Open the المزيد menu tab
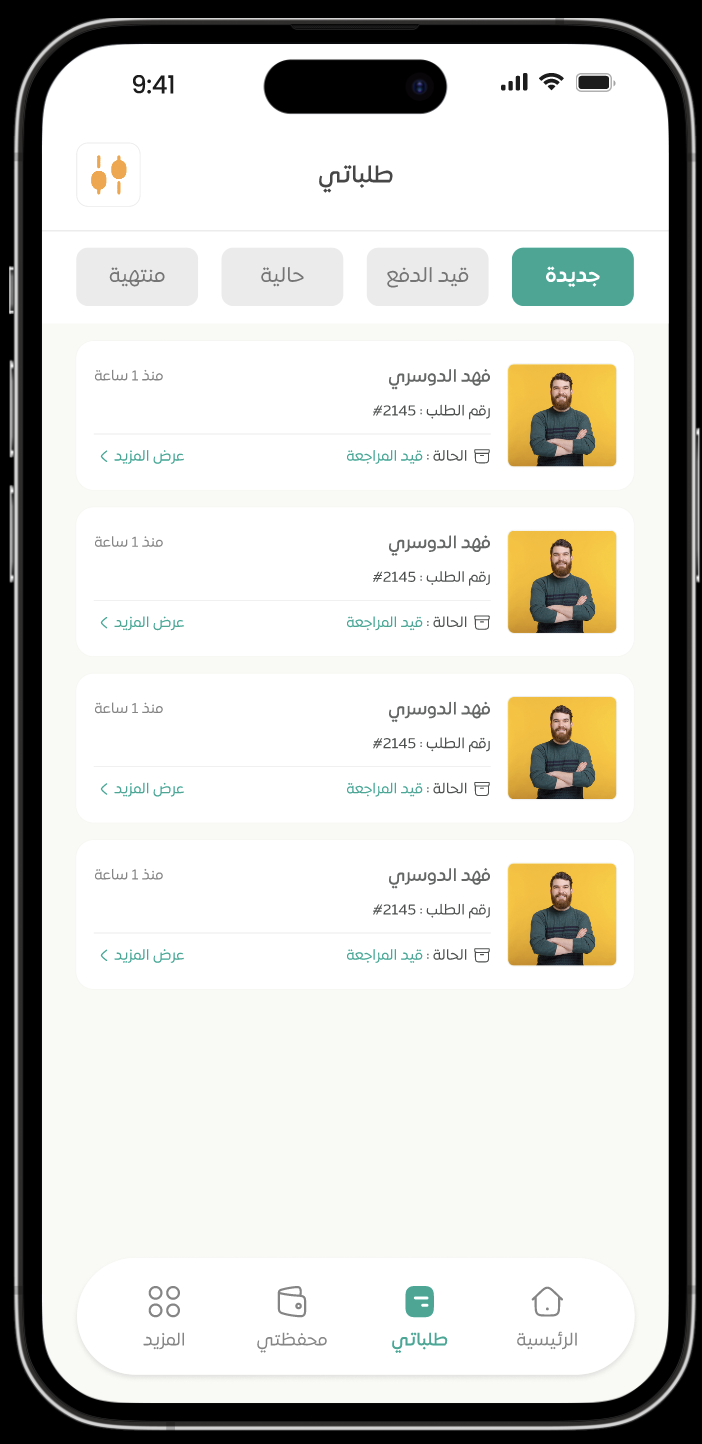The height and width of the screenshot is (1444, 702). 164,1317
